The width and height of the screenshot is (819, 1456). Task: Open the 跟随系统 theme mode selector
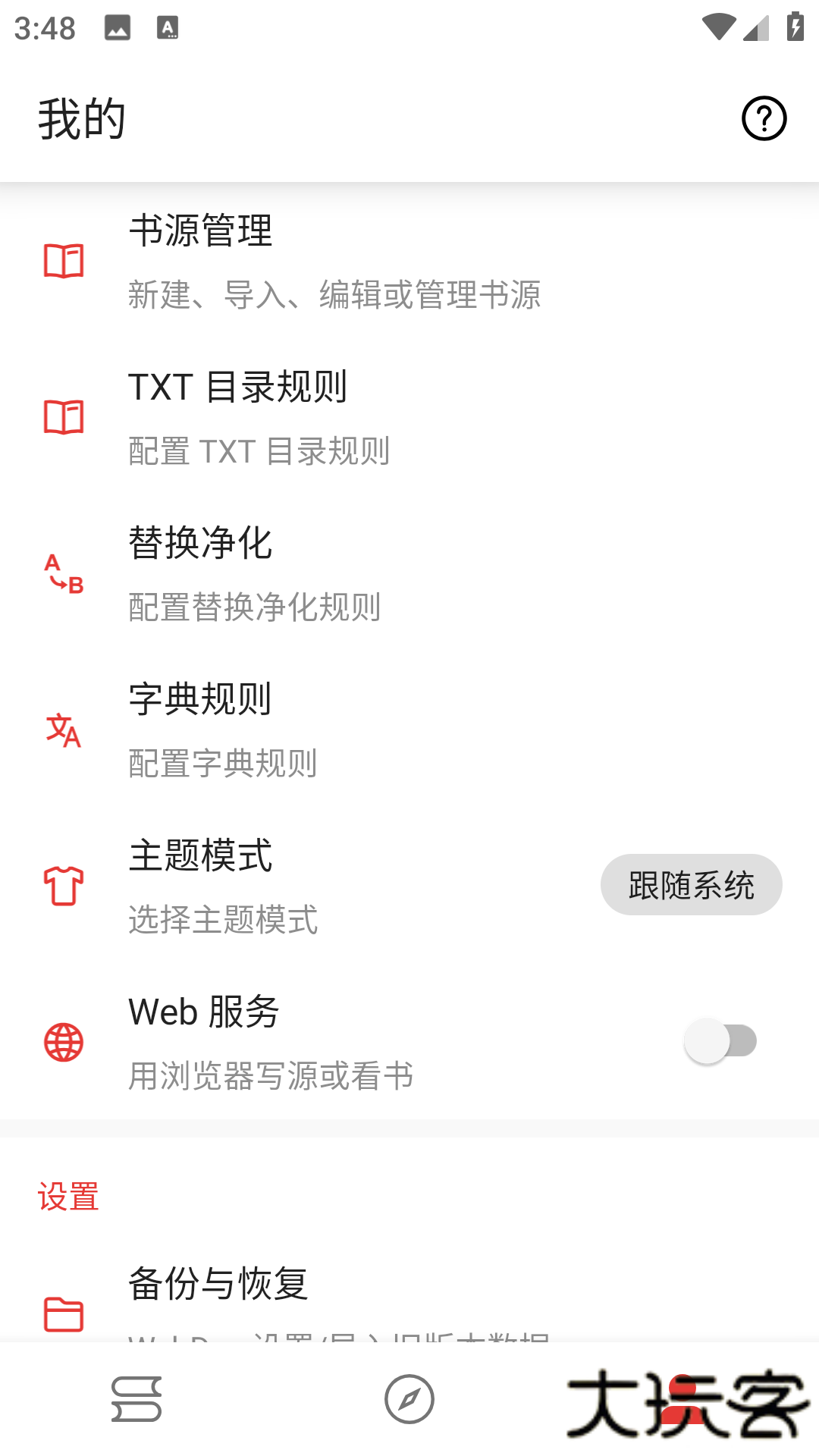click(691, 883)
